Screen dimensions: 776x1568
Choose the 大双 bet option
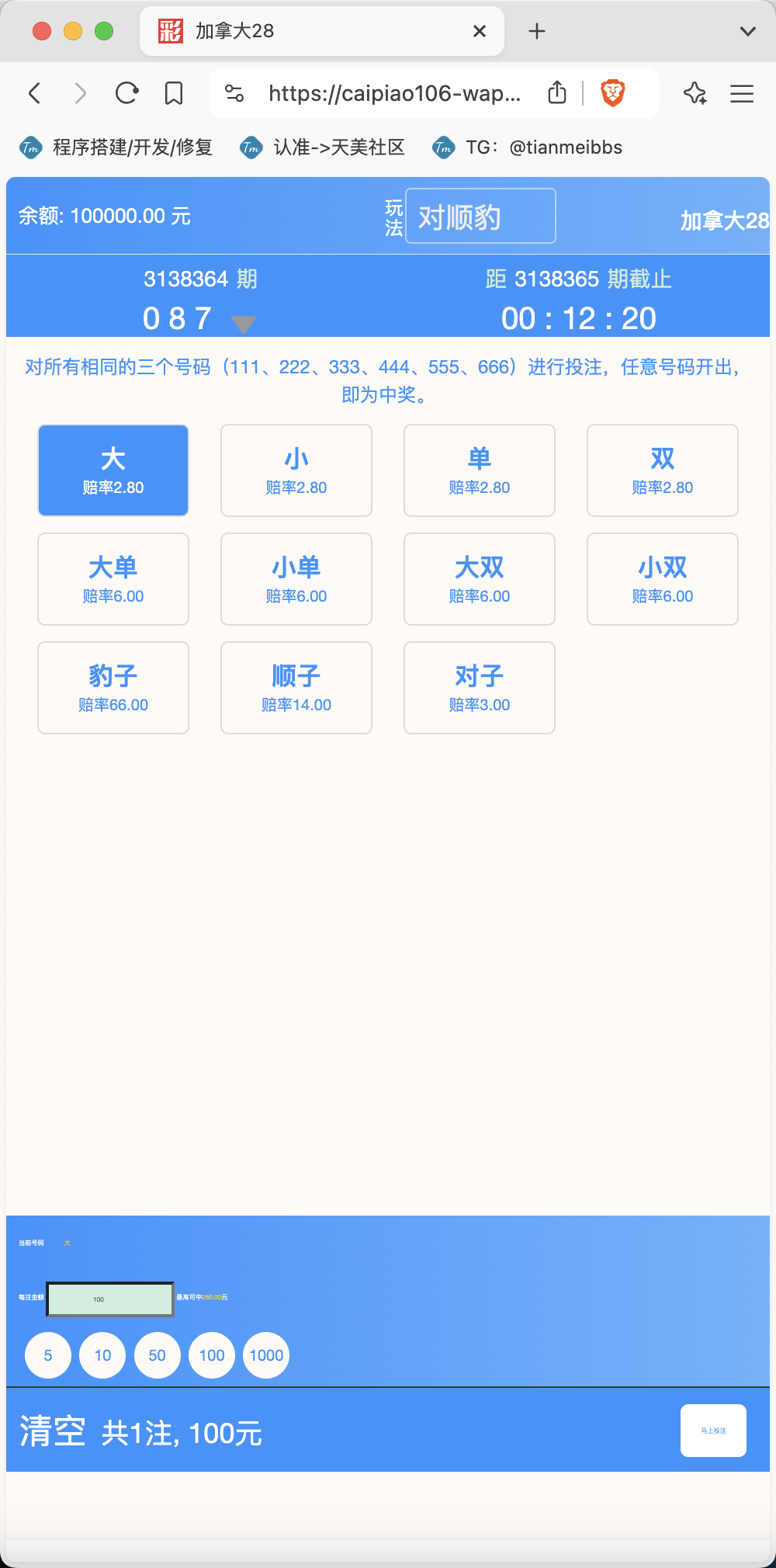click(x=480, y=579)
